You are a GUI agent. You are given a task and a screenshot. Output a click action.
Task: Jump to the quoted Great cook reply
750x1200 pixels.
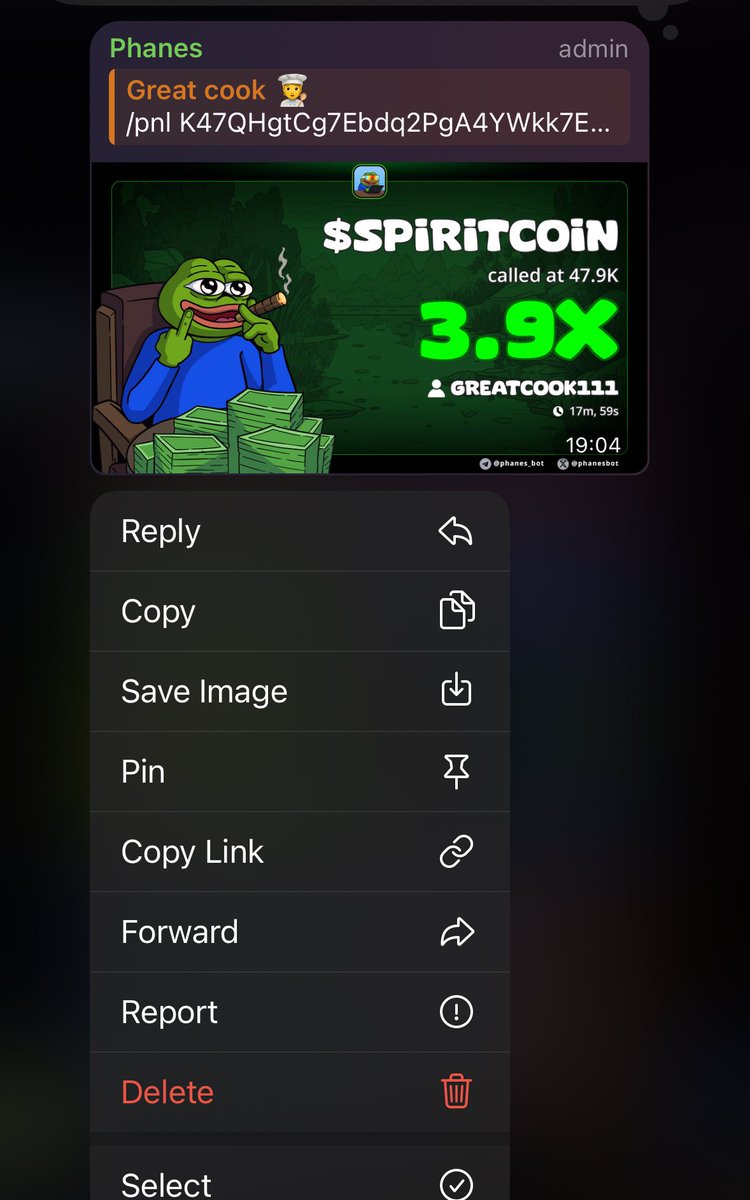coord(369,107)
